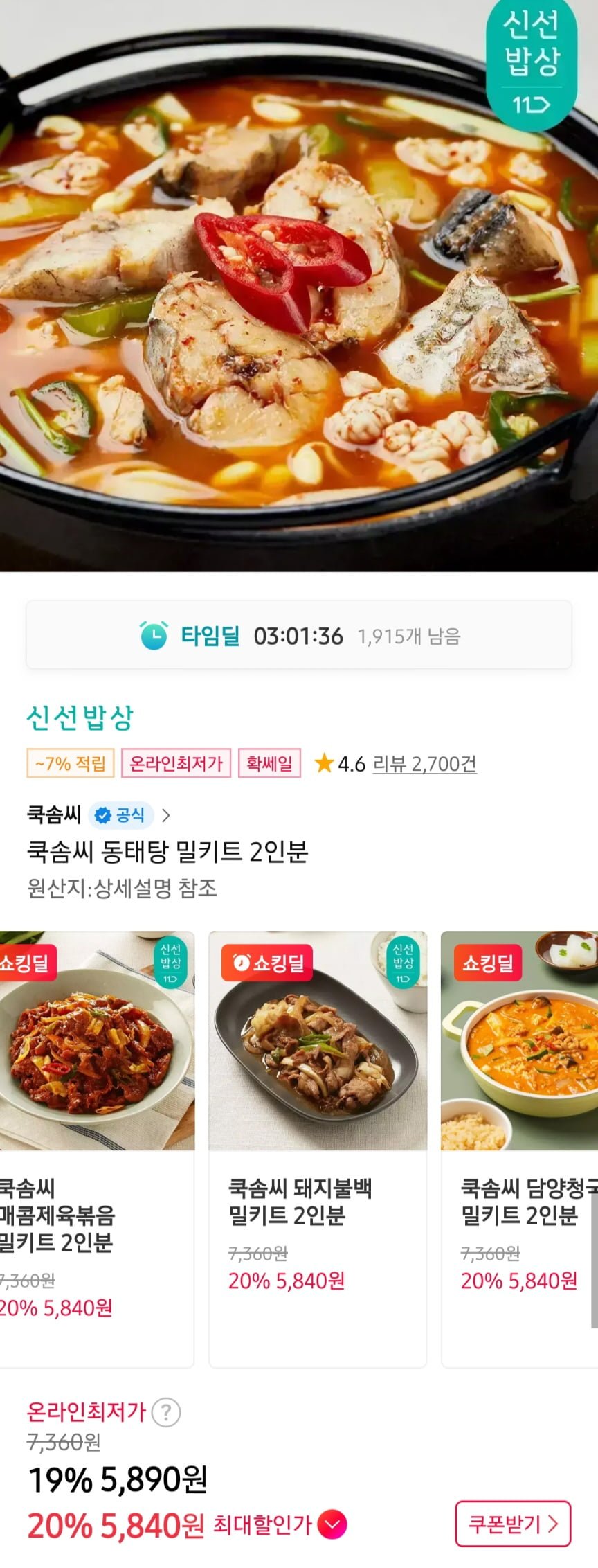Open the 리뷰 2,700건 reviews link
The image size is (598, 1568).
424,764
